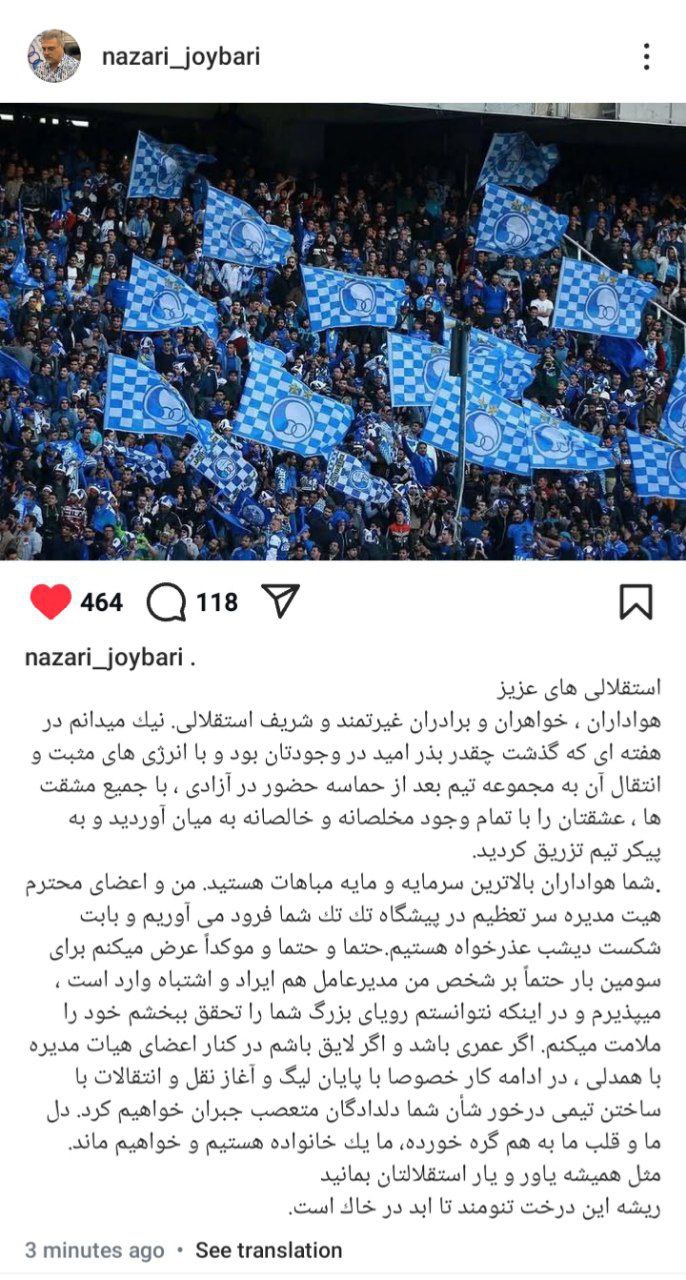Open the comments on this post

coord(166,601)
